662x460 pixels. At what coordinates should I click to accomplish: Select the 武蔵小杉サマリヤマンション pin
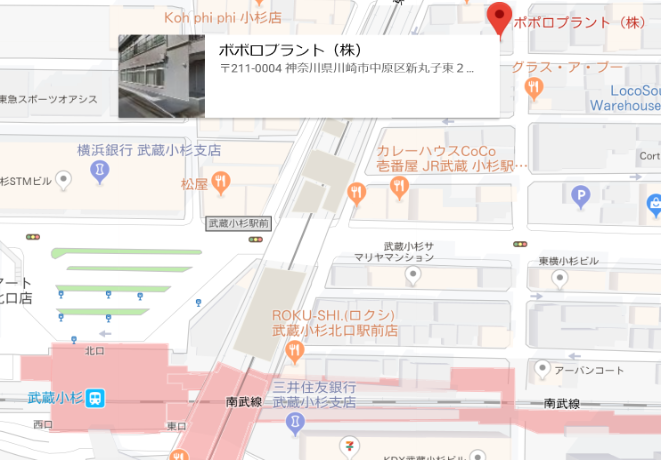pos(411,274)
